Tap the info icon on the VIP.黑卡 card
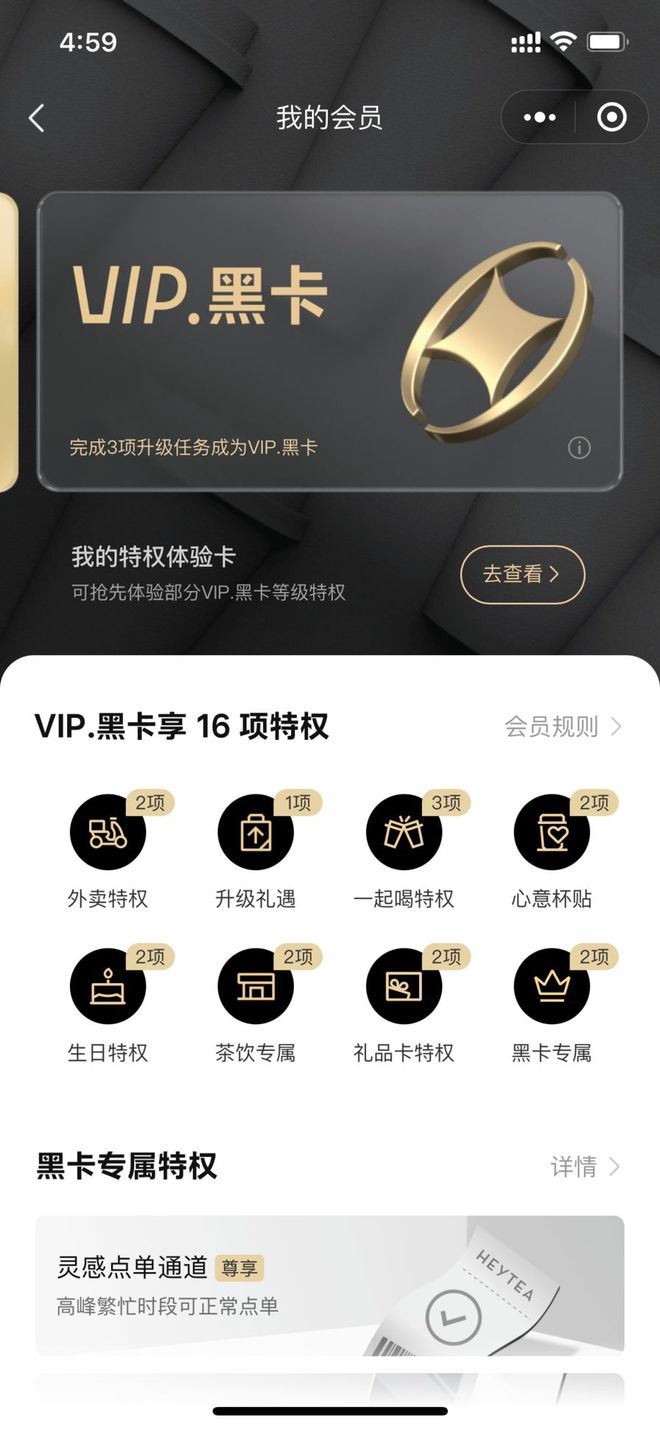 pos(579,447)
